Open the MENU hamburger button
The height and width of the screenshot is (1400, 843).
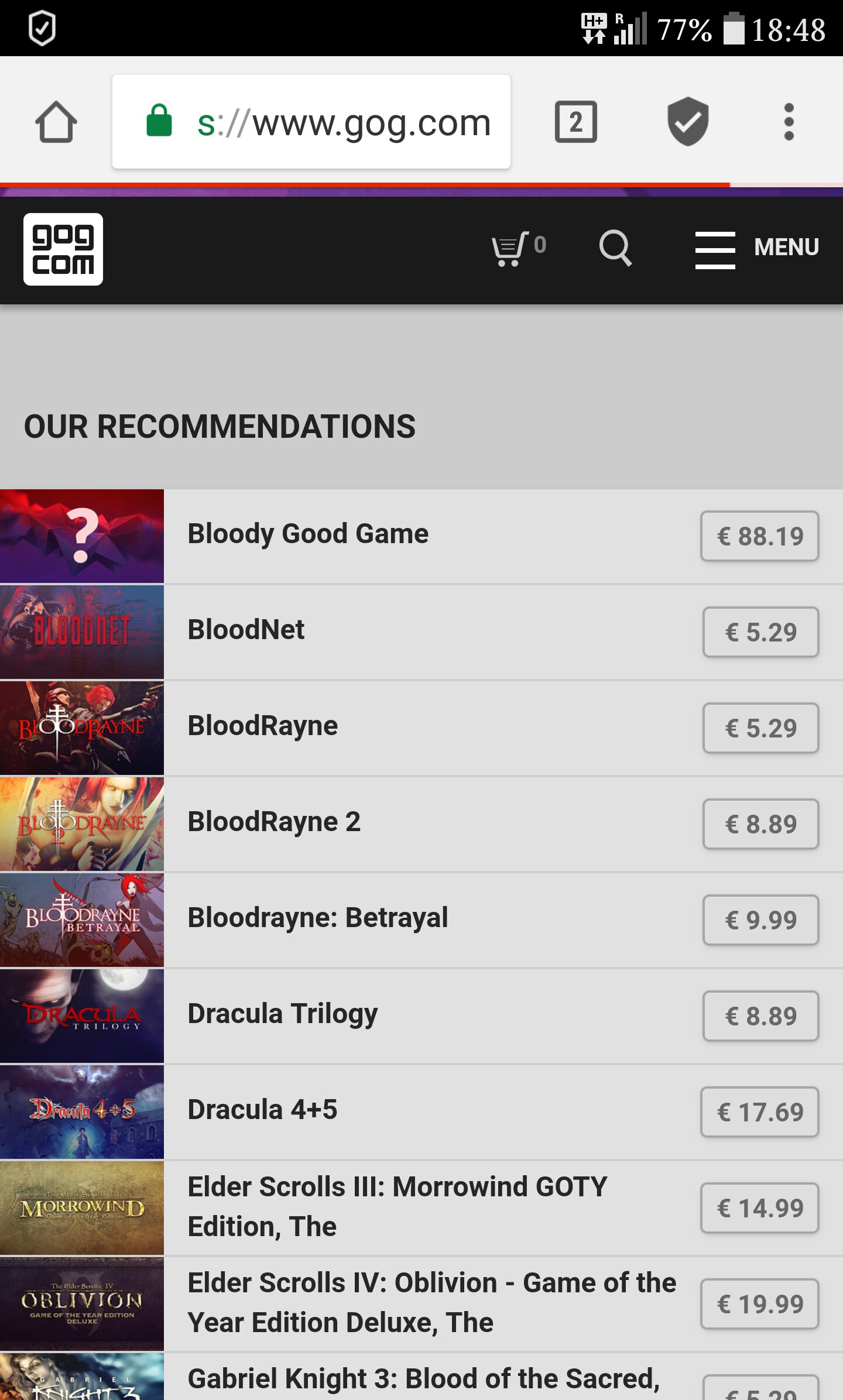pos(756,248)
